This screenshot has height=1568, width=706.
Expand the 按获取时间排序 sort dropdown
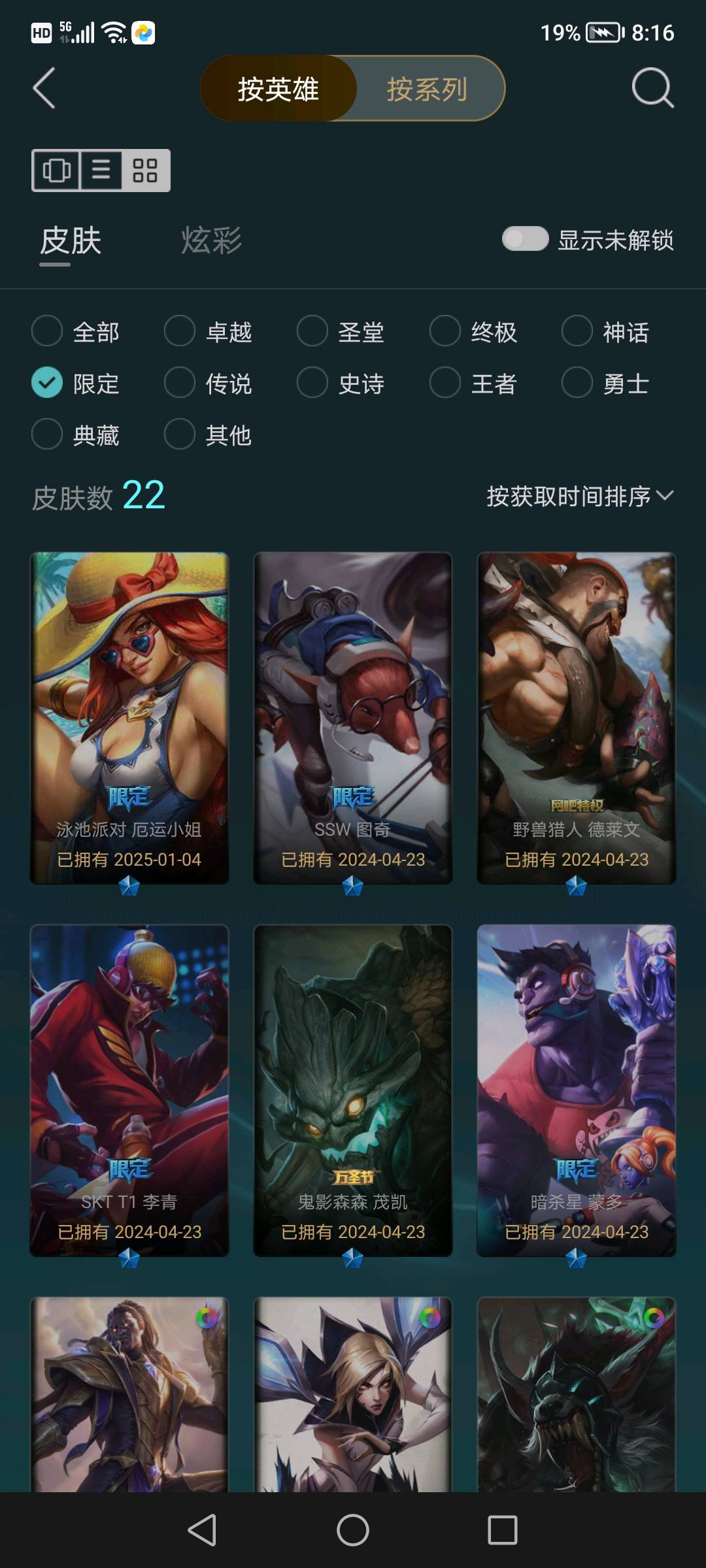tap(579, 497)
